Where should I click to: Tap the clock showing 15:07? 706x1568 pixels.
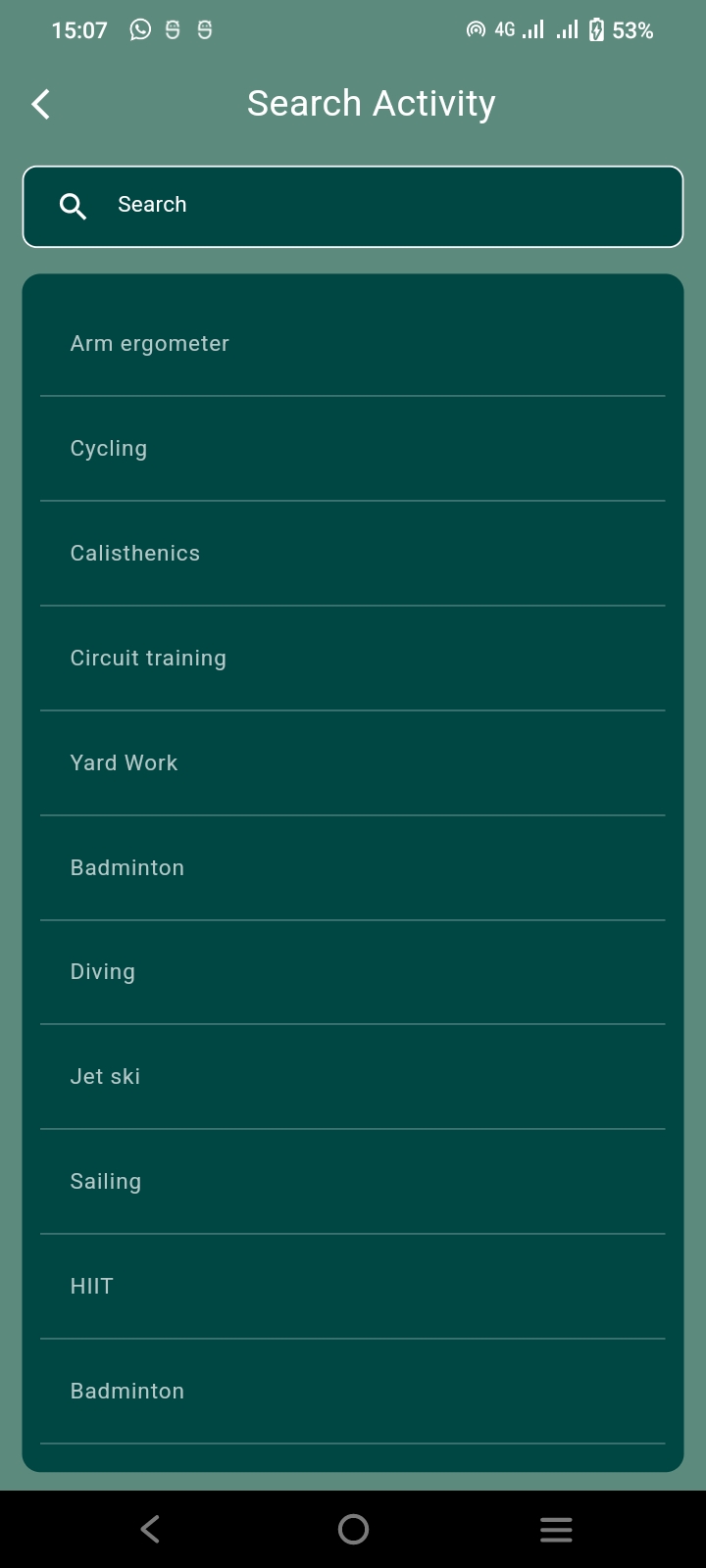coord(79,29)
